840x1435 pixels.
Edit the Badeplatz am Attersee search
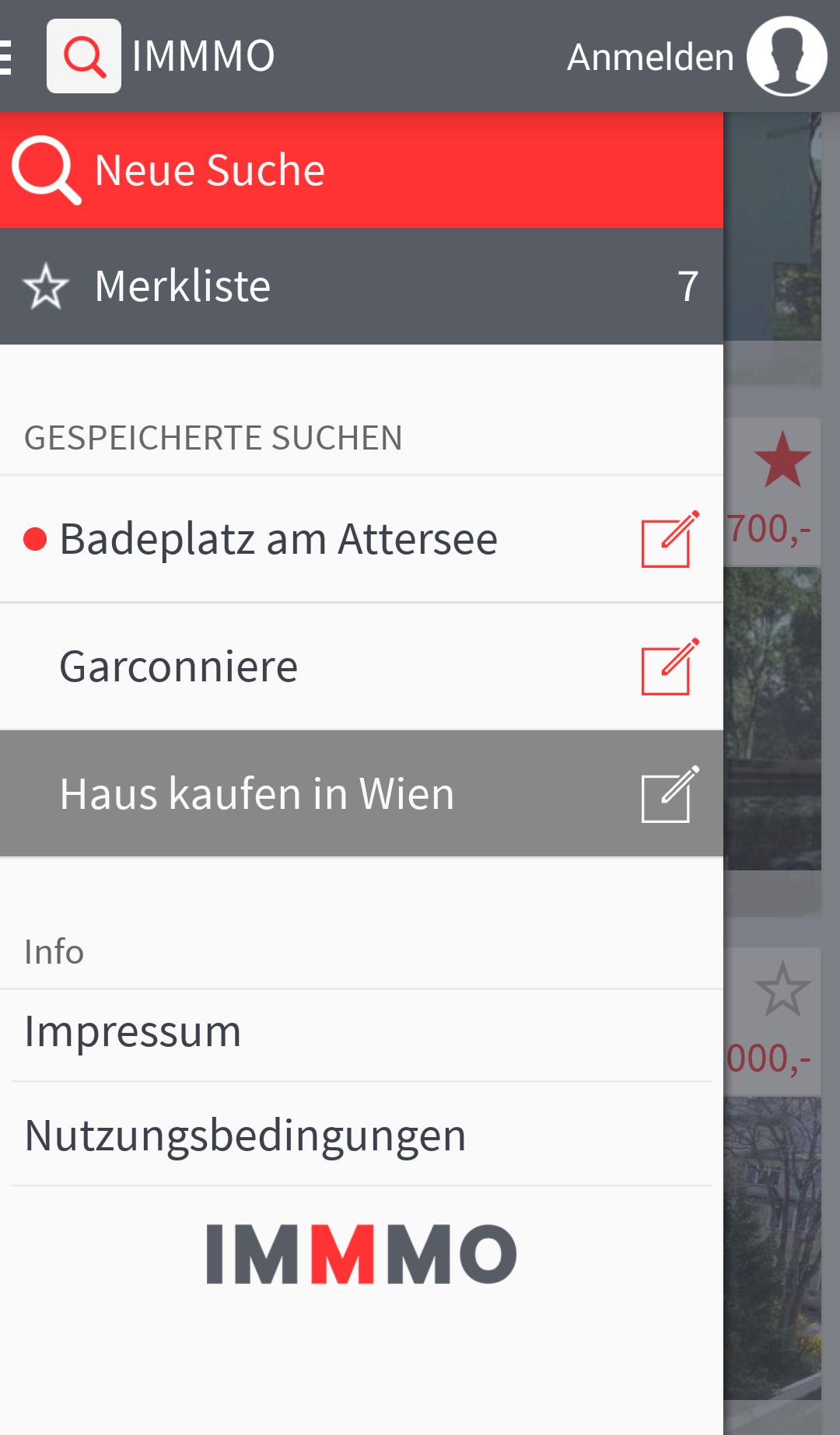point(669,539)
